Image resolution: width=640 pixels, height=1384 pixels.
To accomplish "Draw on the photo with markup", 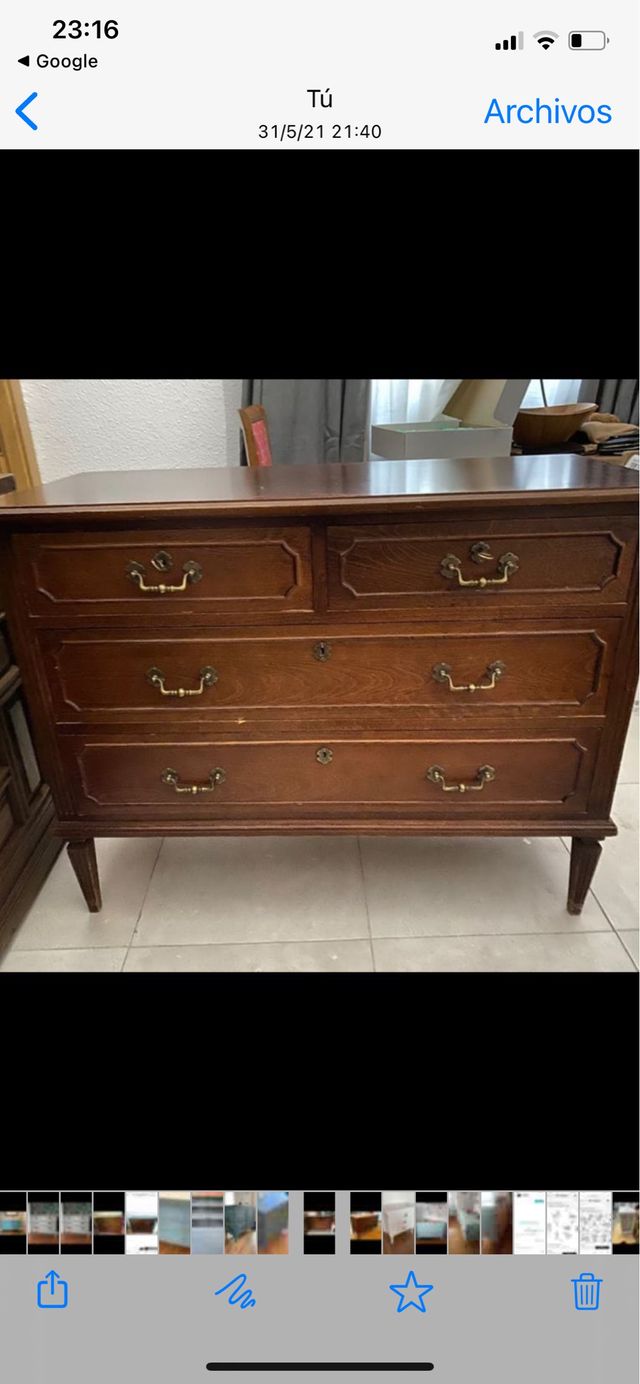I will click(235, 1291).
